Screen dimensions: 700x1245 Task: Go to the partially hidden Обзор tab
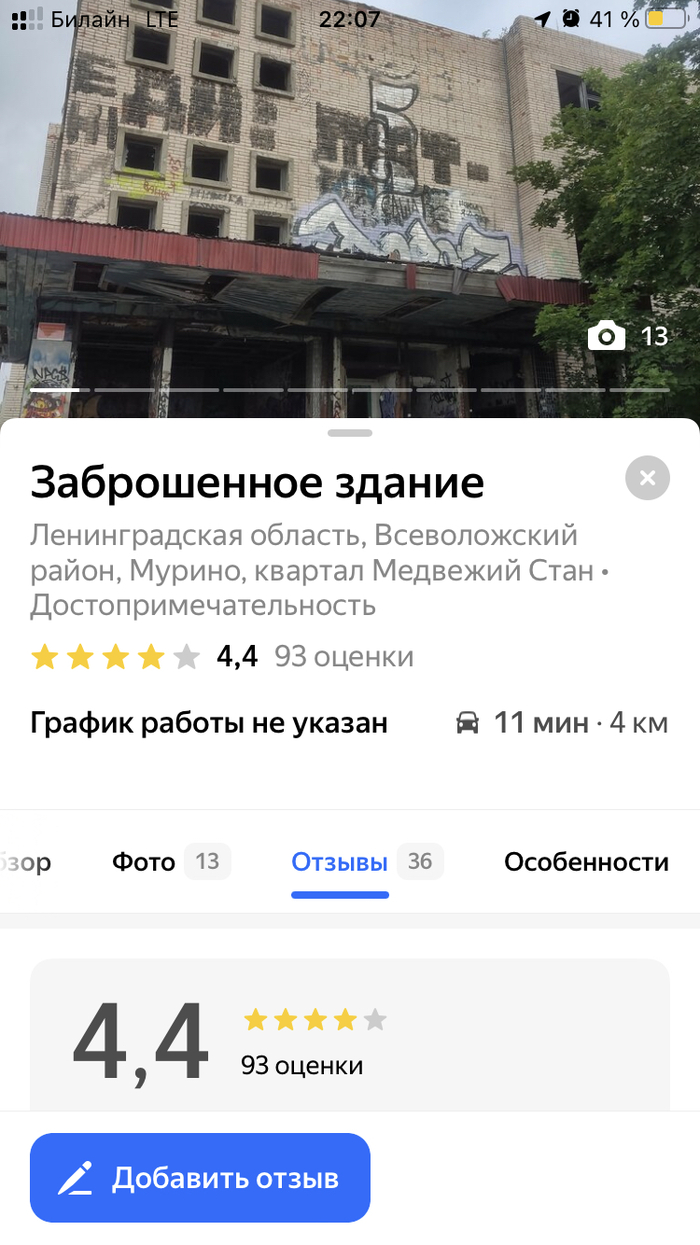(x=26, y=862)
